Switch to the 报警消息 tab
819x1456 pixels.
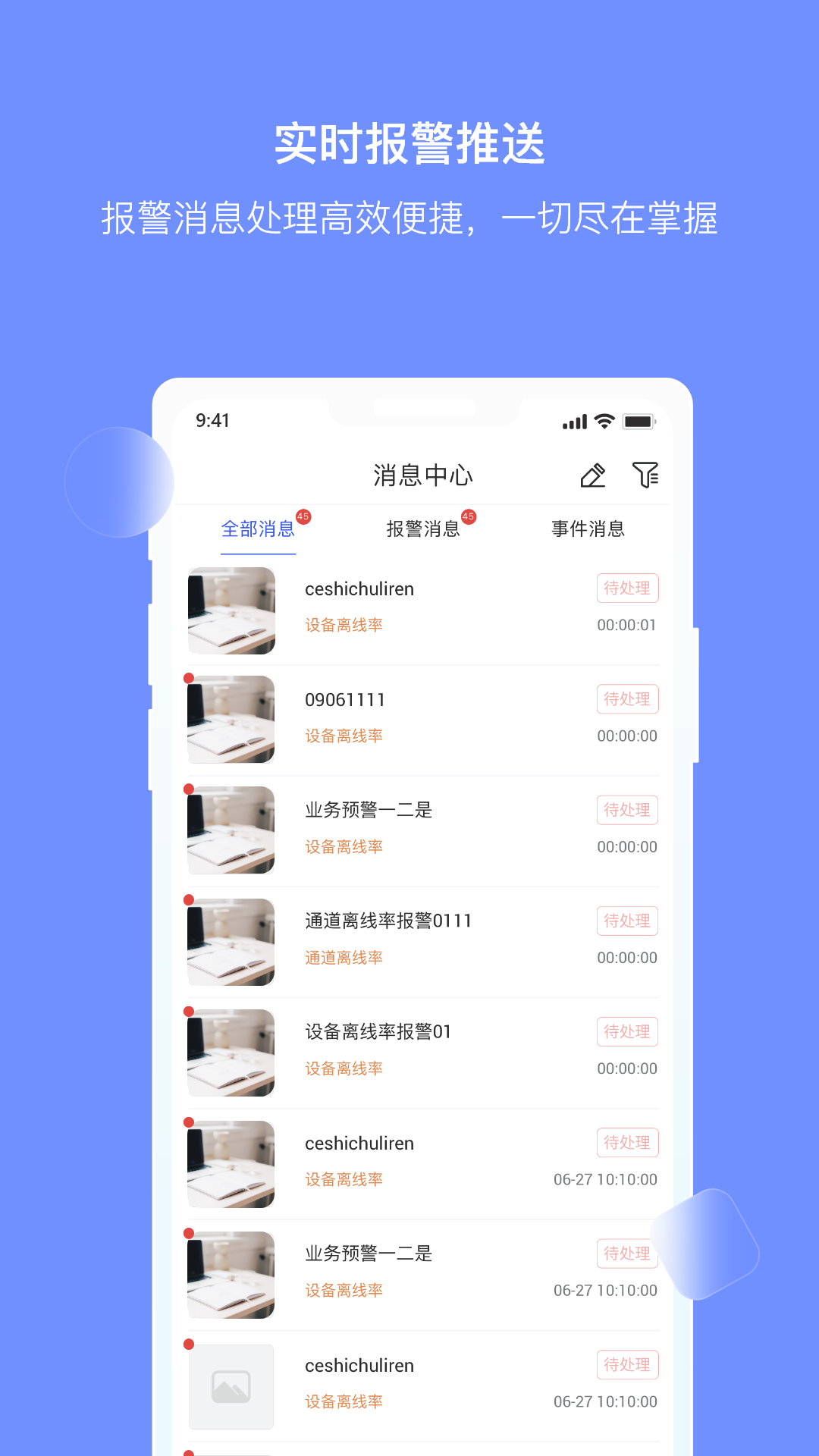point(424,529)
